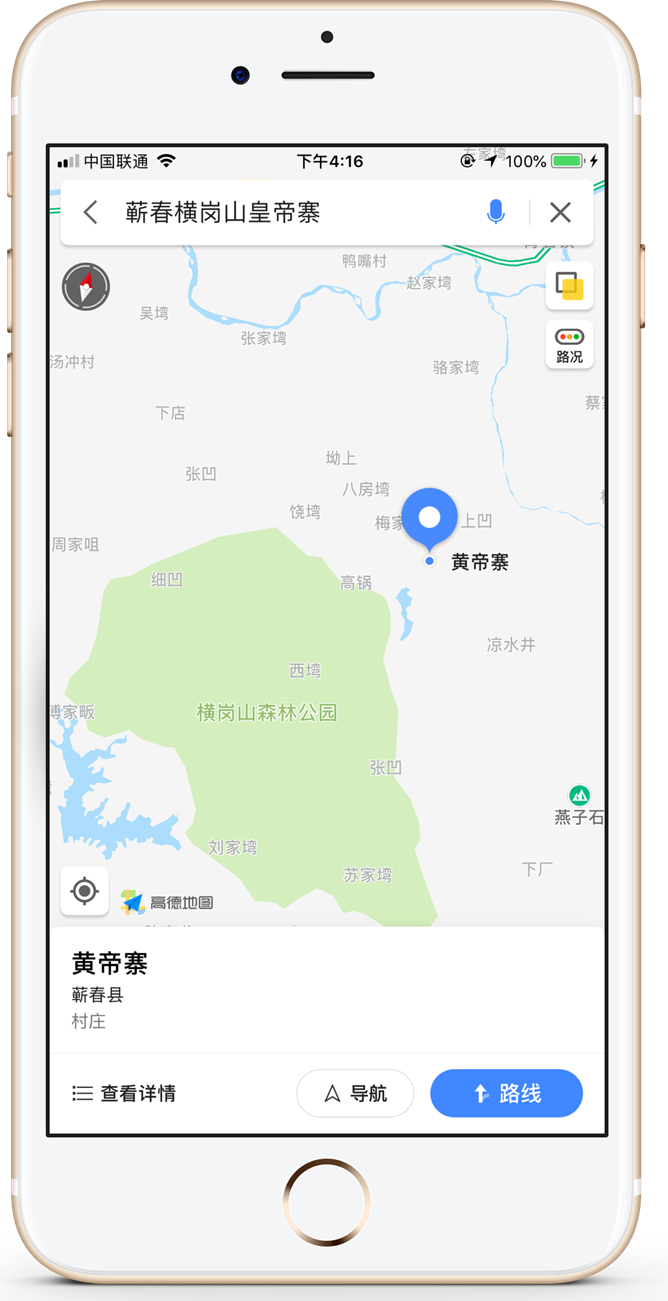
Task: Center map on my current location
Action: pyautogui.click(x=85, y=890)
